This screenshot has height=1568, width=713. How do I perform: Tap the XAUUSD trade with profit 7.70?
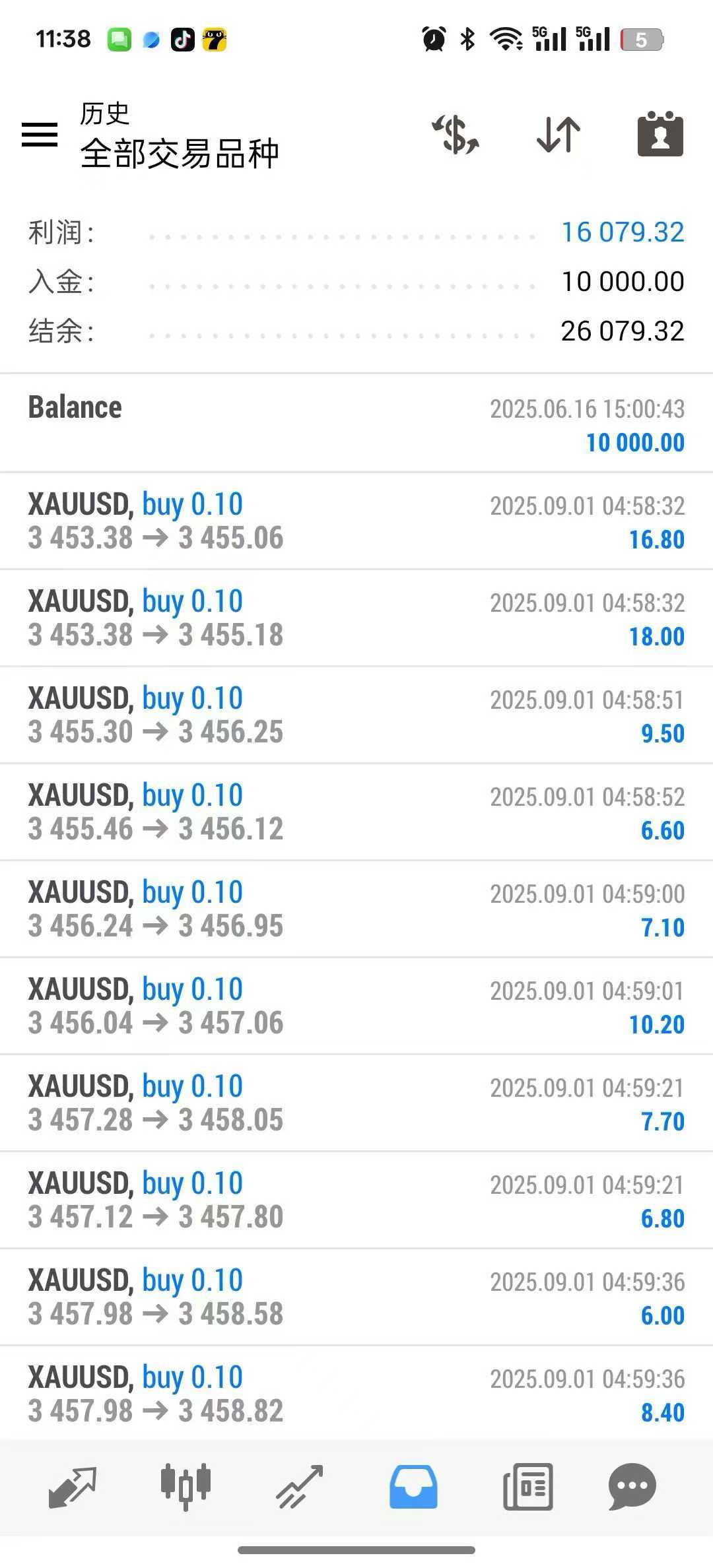point(356,1103)
